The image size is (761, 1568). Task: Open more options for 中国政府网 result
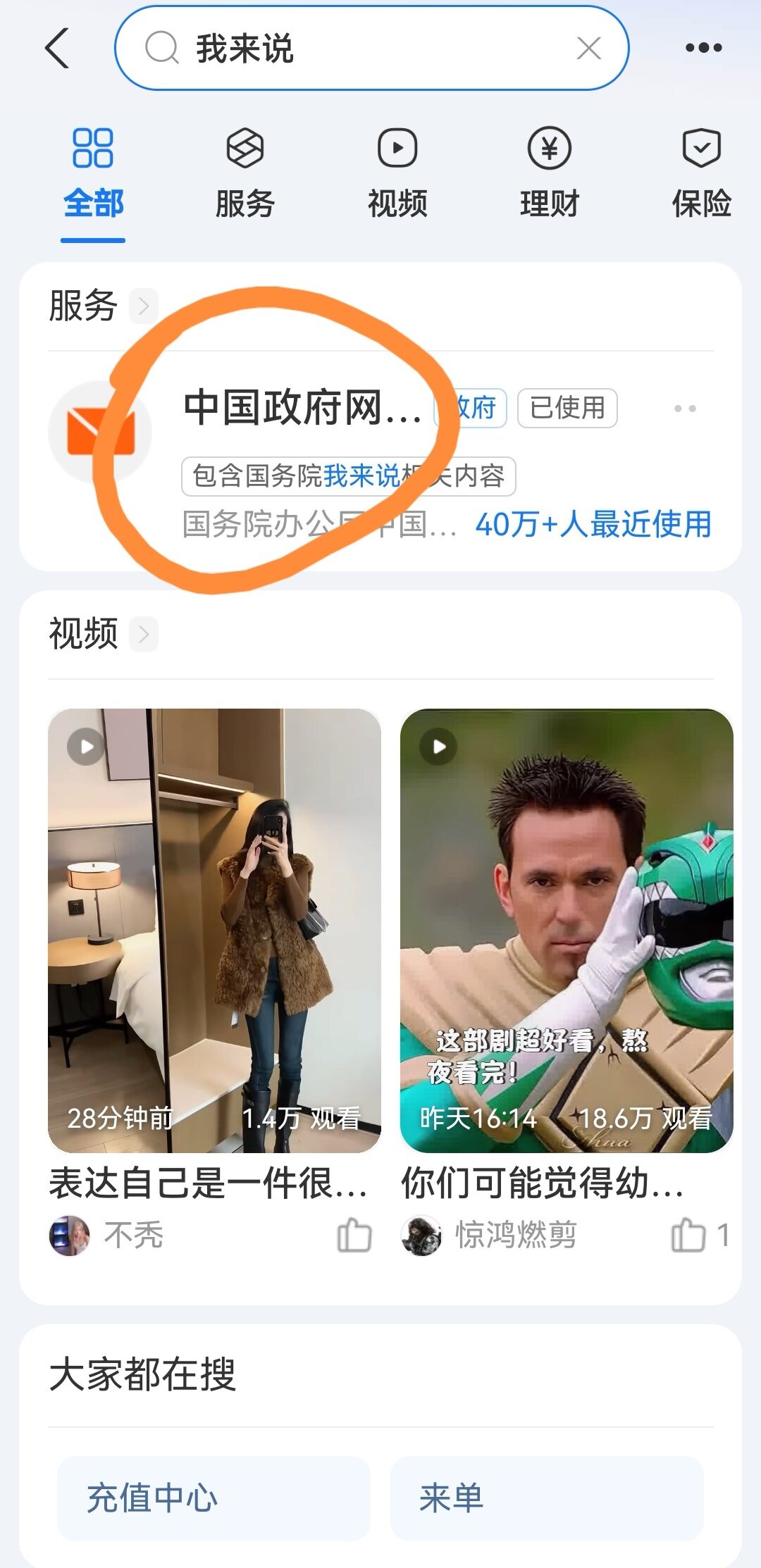coord(684,409)
